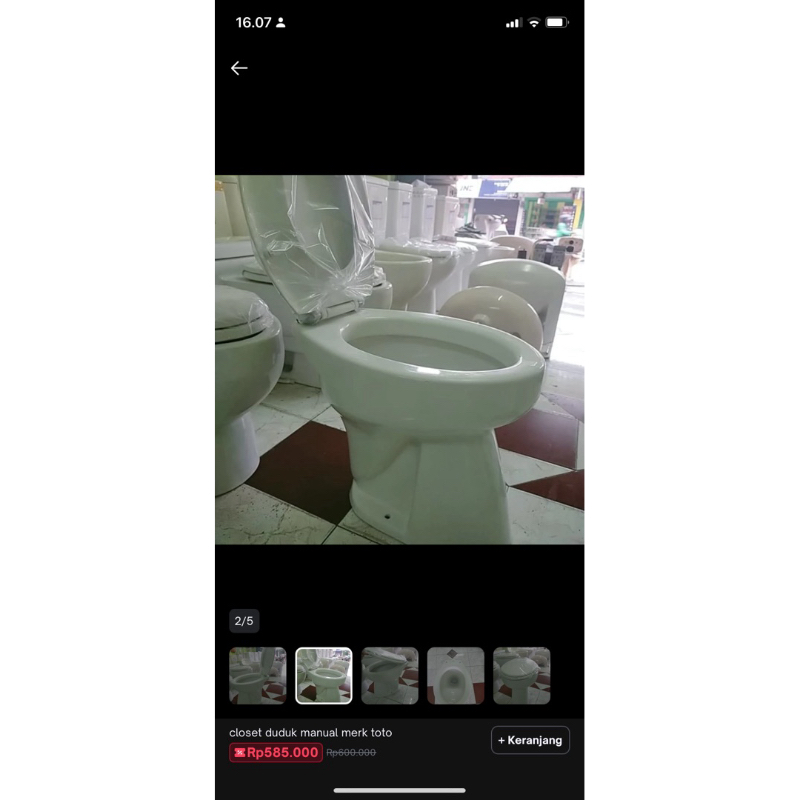Open the fifth product photo thumbnail
800x800 pixels.
(x=521, y=676)
